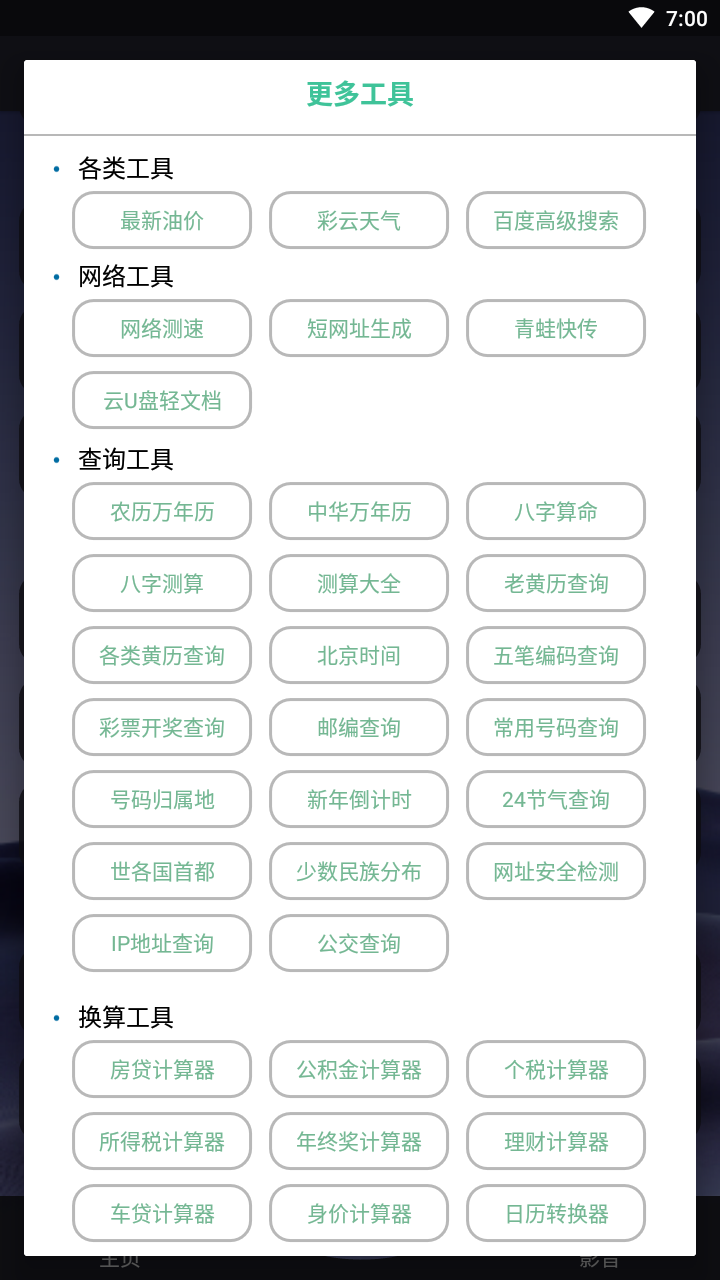Open 24节气查询
720x1280 pixels.
(x=556, y=799)
